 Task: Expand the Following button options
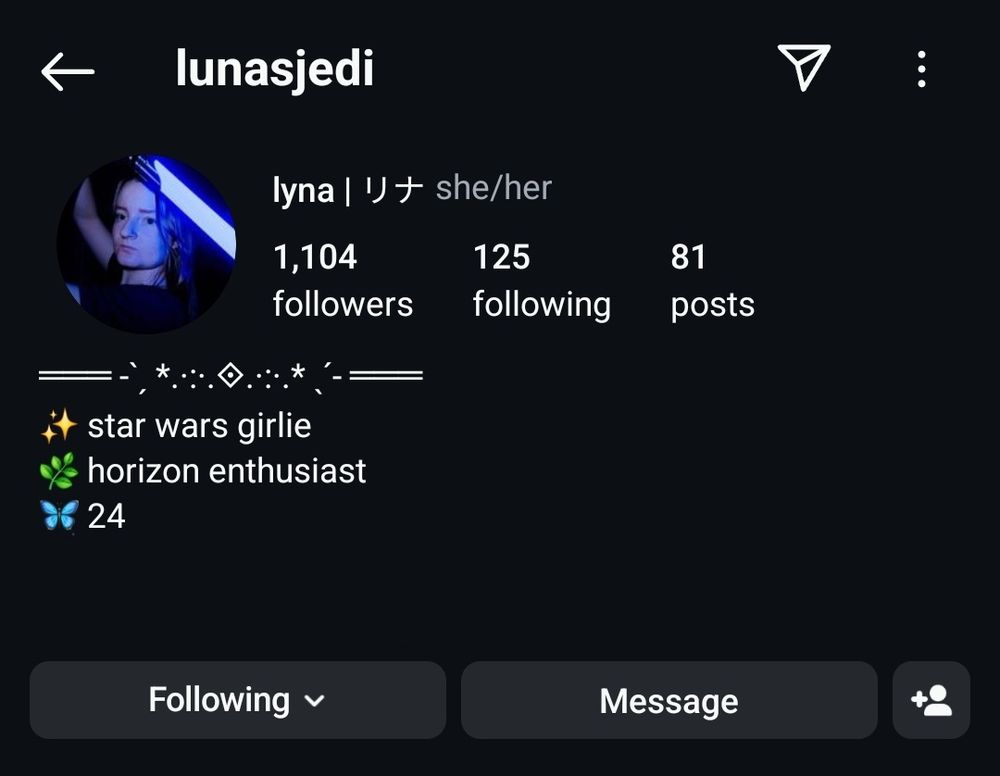pos(237,700)
